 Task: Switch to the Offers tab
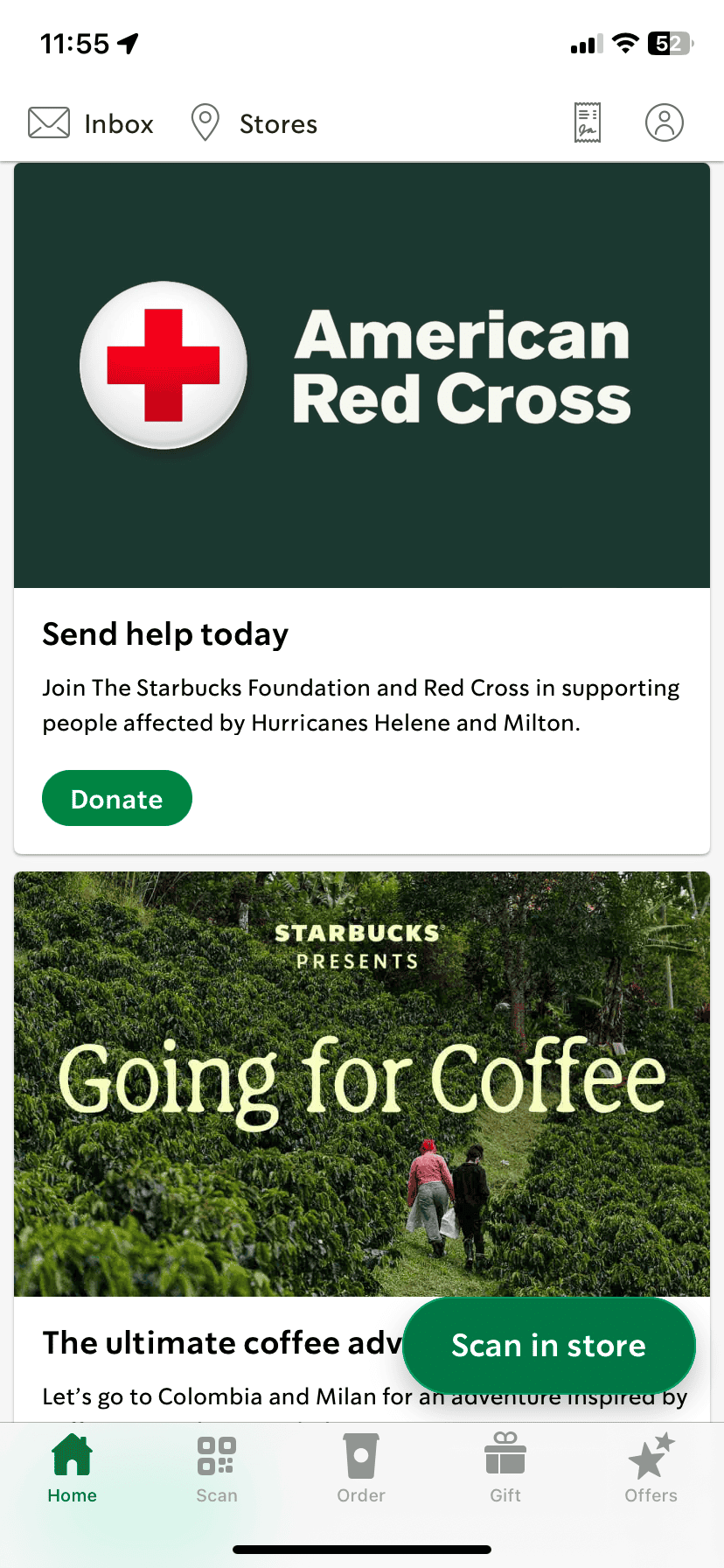651,1469
